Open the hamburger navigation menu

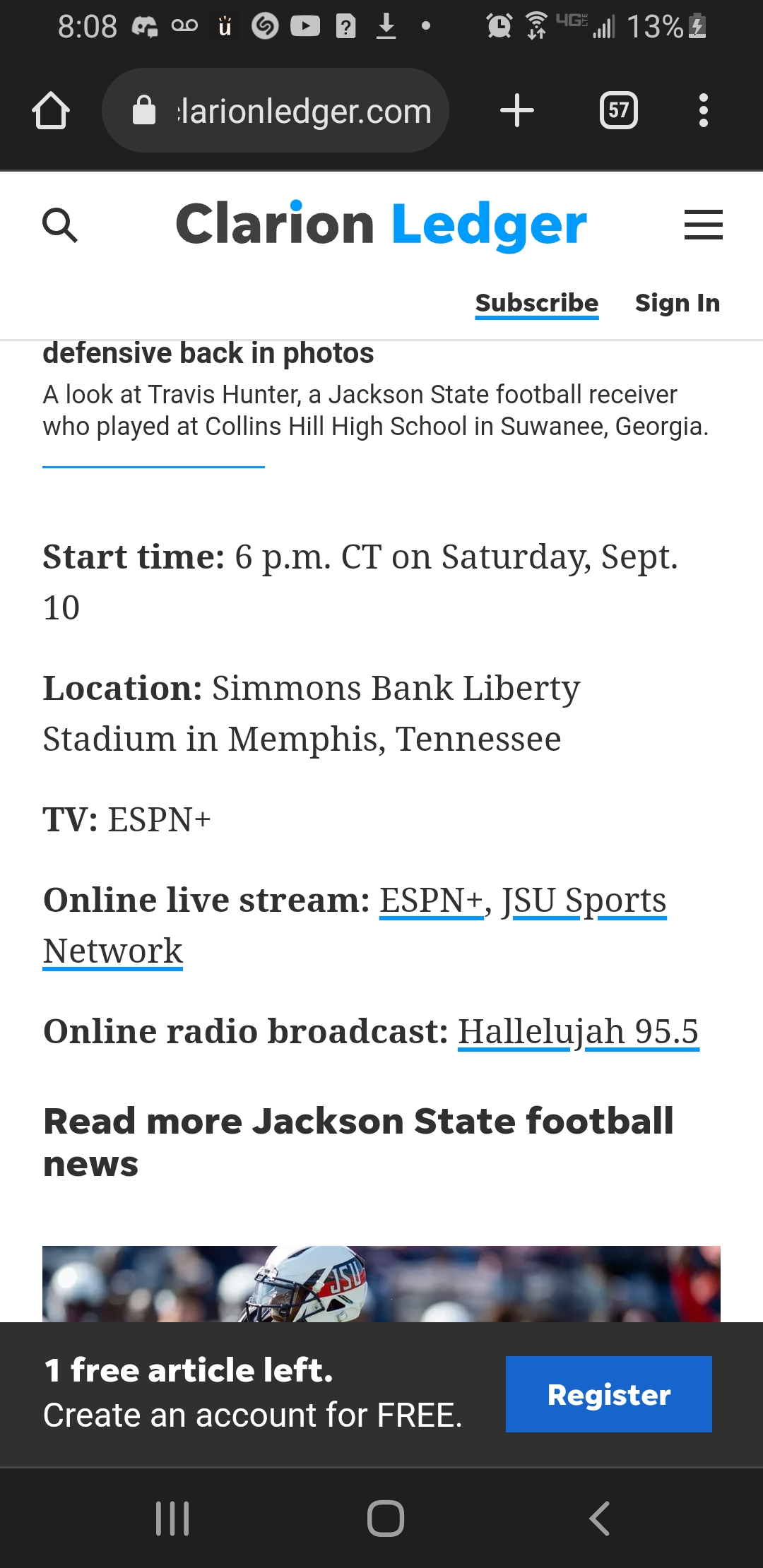click(703, 225)
